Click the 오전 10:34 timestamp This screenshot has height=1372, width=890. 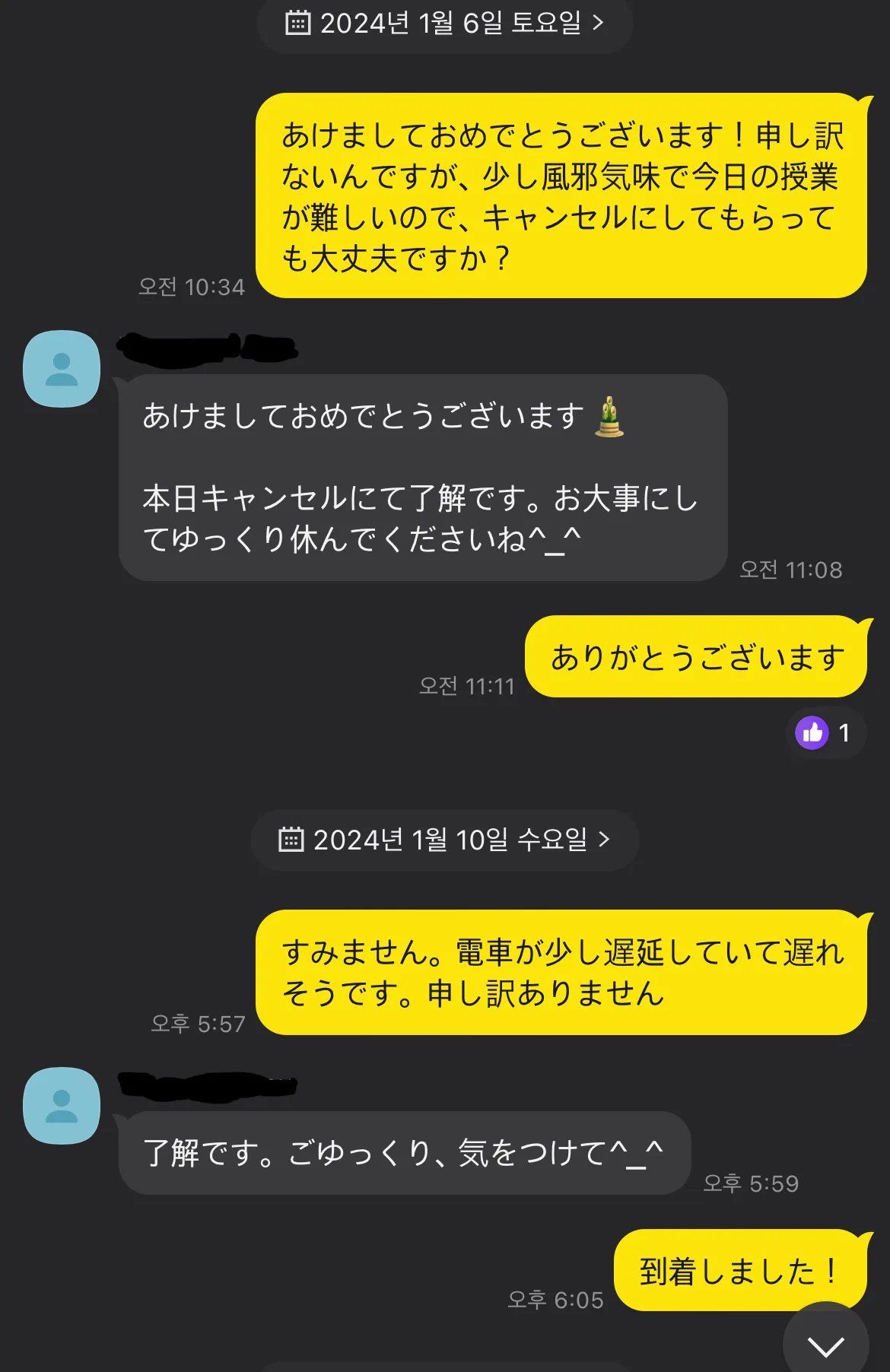(192, 287)
